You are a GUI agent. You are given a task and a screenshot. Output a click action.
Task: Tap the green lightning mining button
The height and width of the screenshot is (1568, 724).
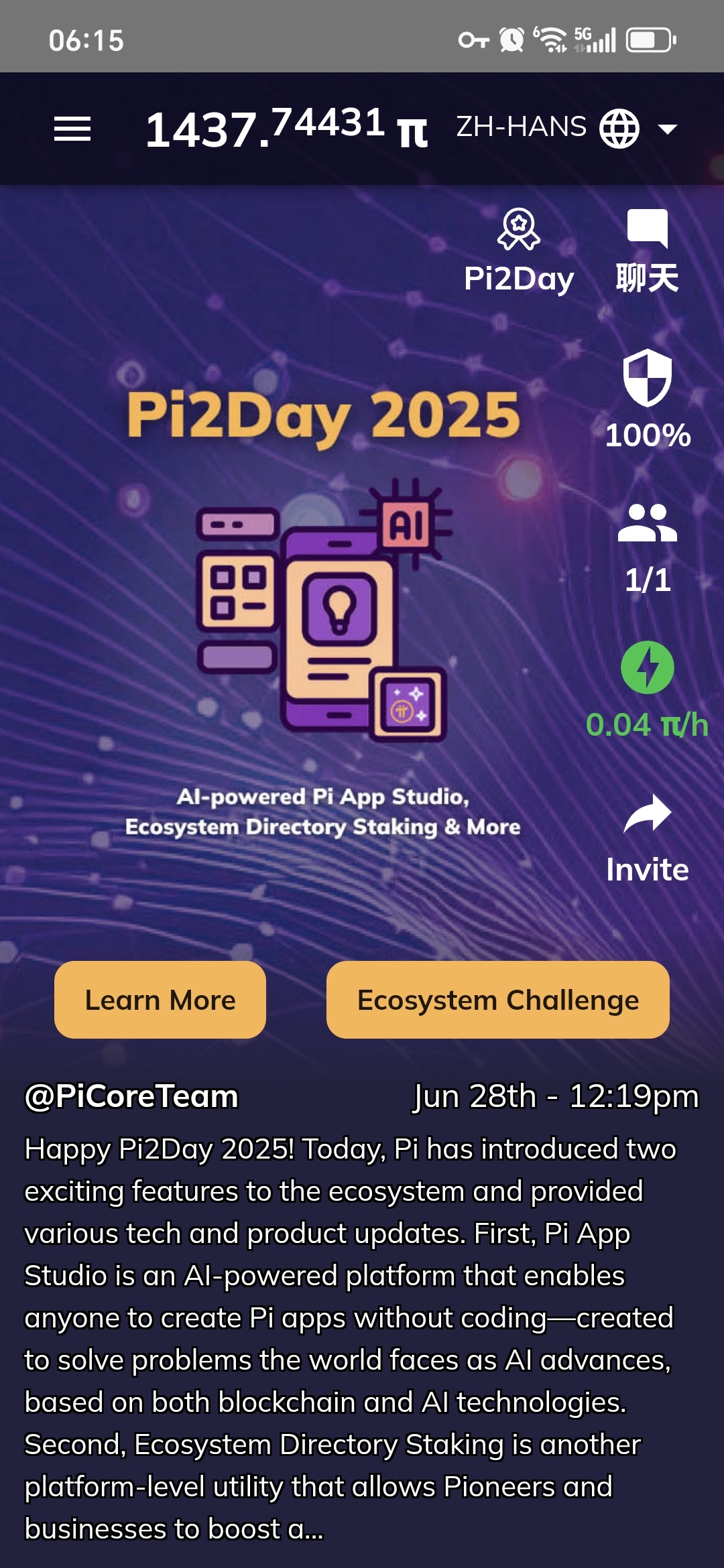click(647, 667)
